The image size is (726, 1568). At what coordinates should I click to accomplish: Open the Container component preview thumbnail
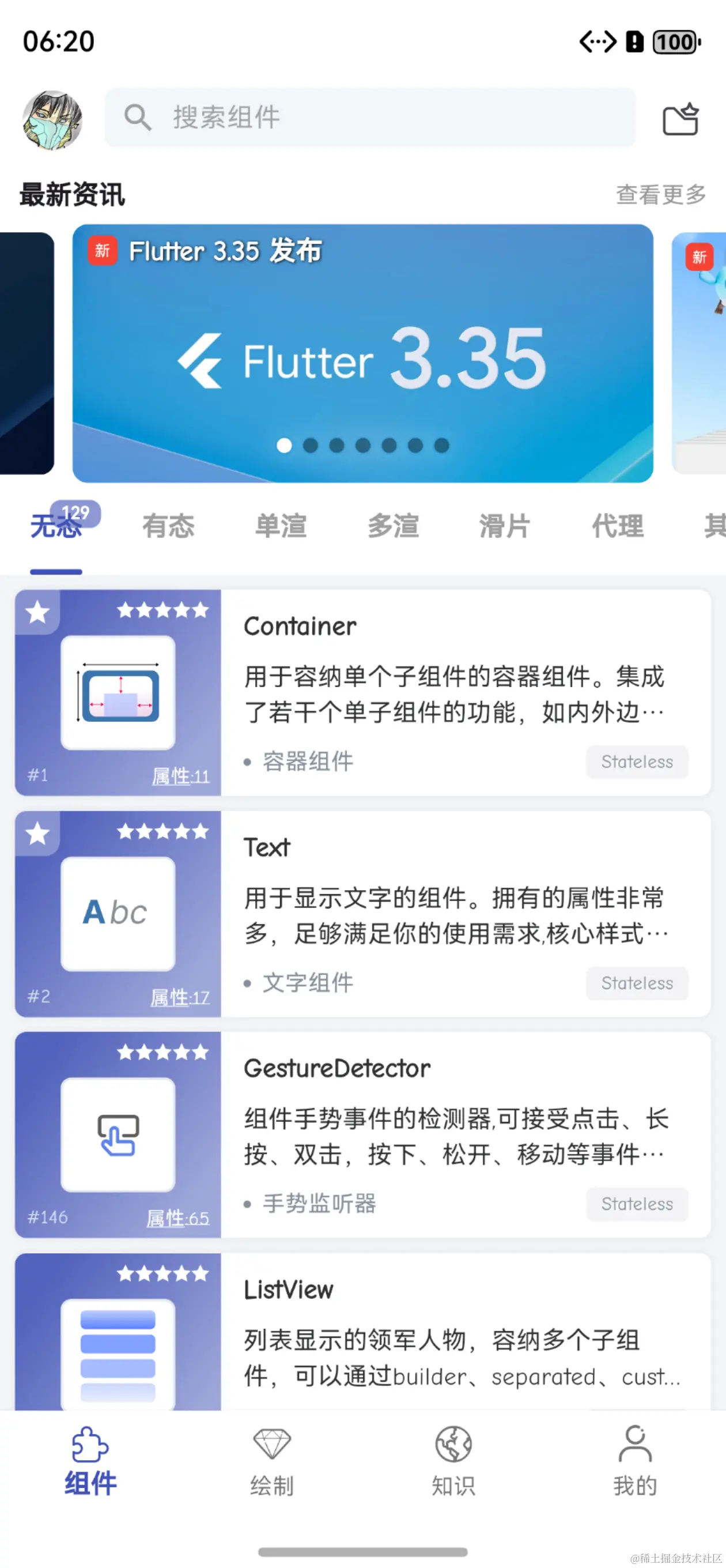click(119, 692)
